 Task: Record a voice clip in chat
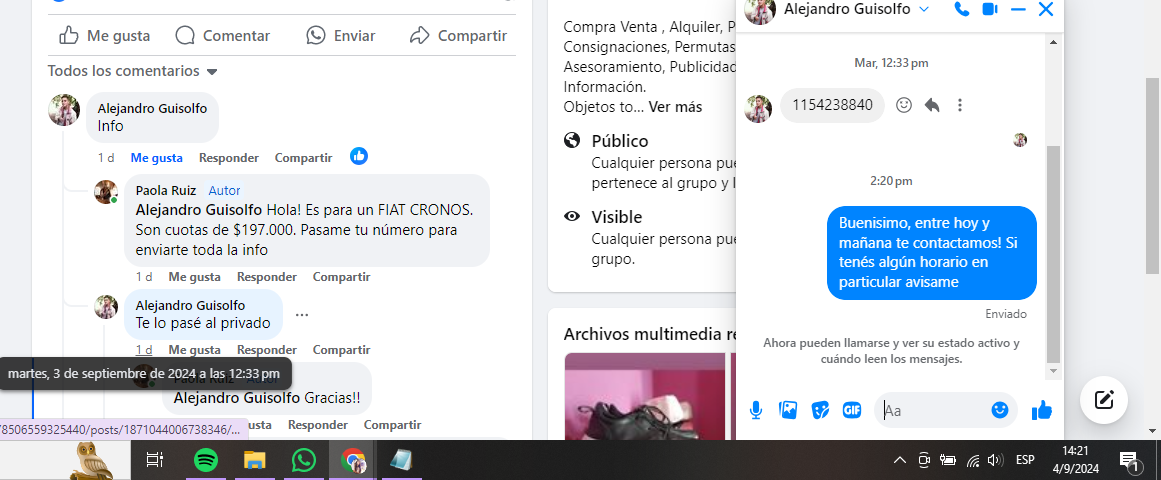[x=757, y=410]
